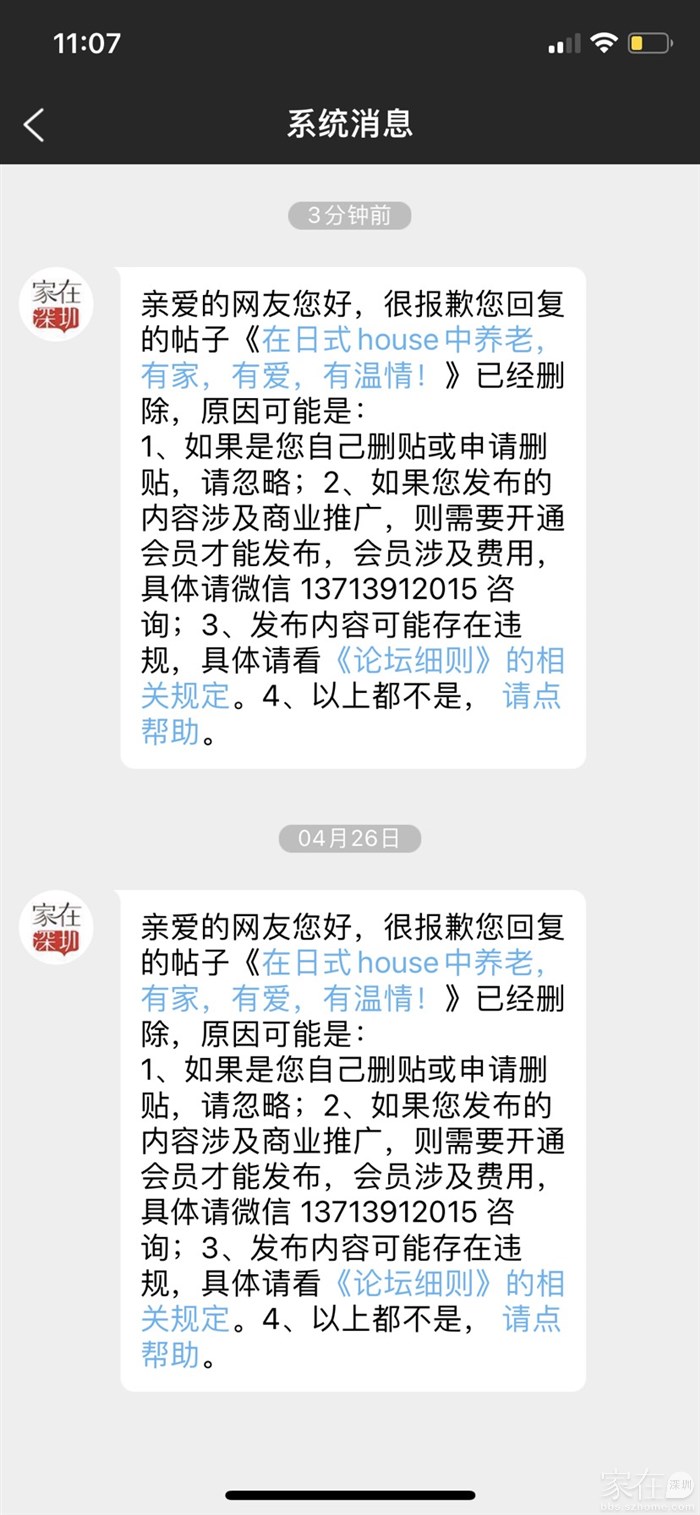Screen dimensions: 700x1515
Task: Tap the 请点帮助 link in the 04月26日 message
Action: click(530, 1318)
